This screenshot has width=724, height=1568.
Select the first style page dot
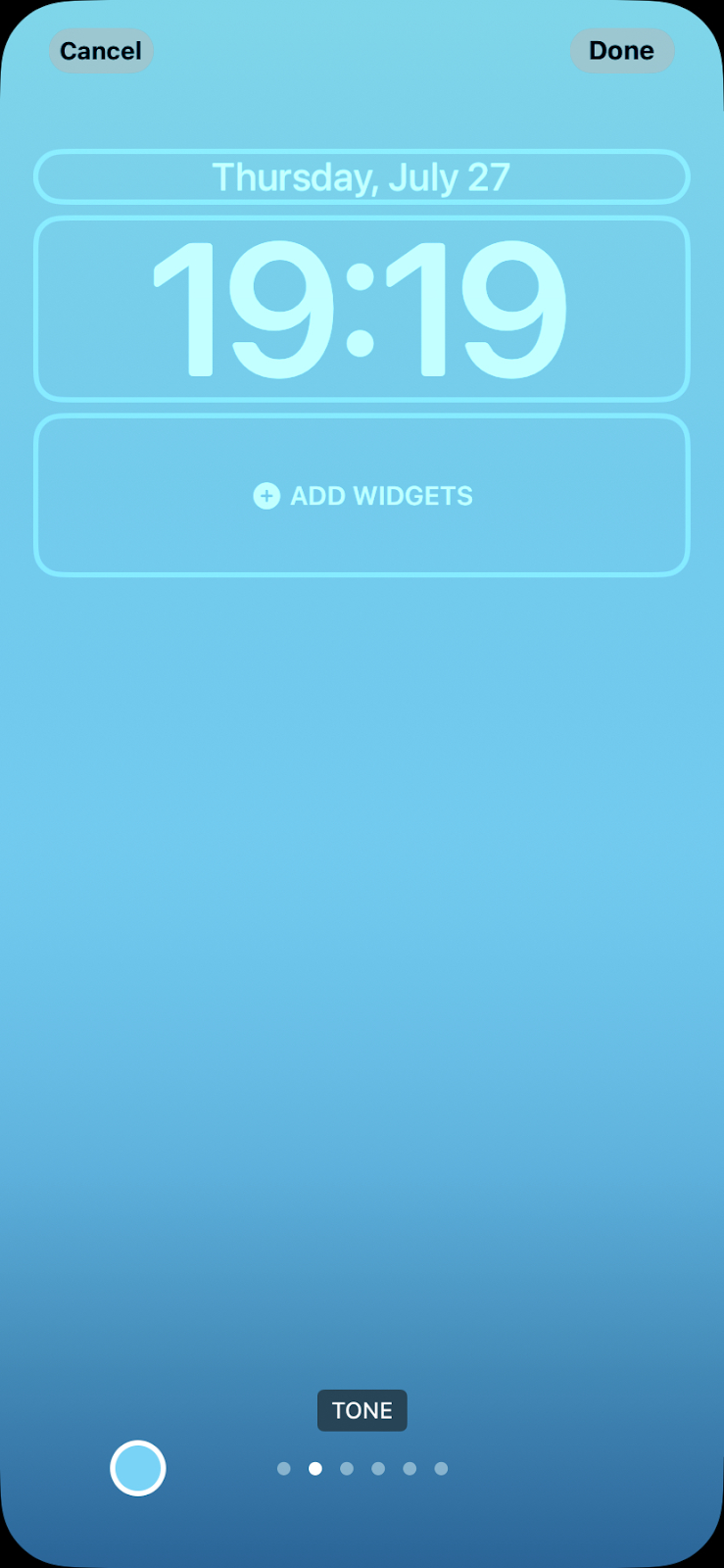[x=284, y=1468]
